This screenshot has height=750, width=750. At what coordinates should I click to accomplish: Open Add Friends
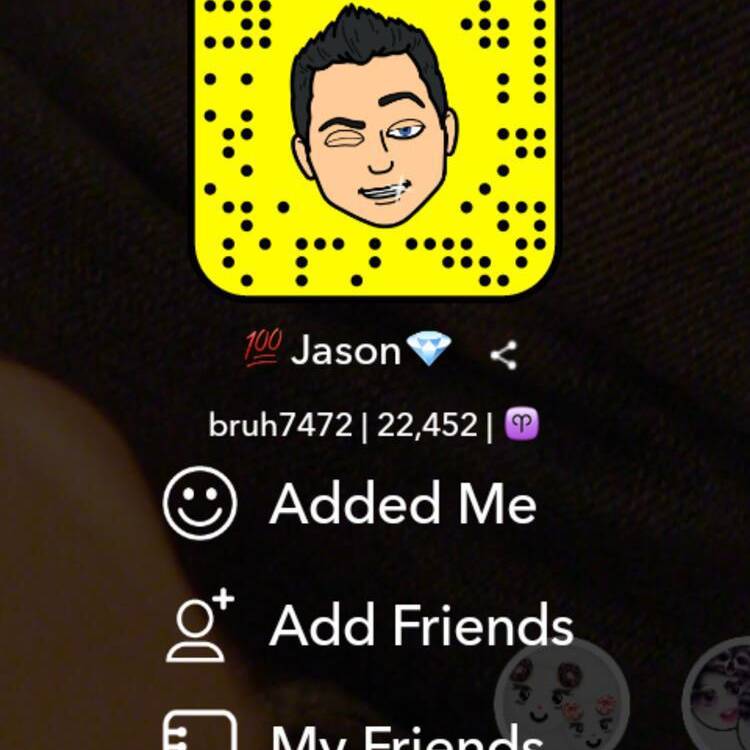point(420,625)
